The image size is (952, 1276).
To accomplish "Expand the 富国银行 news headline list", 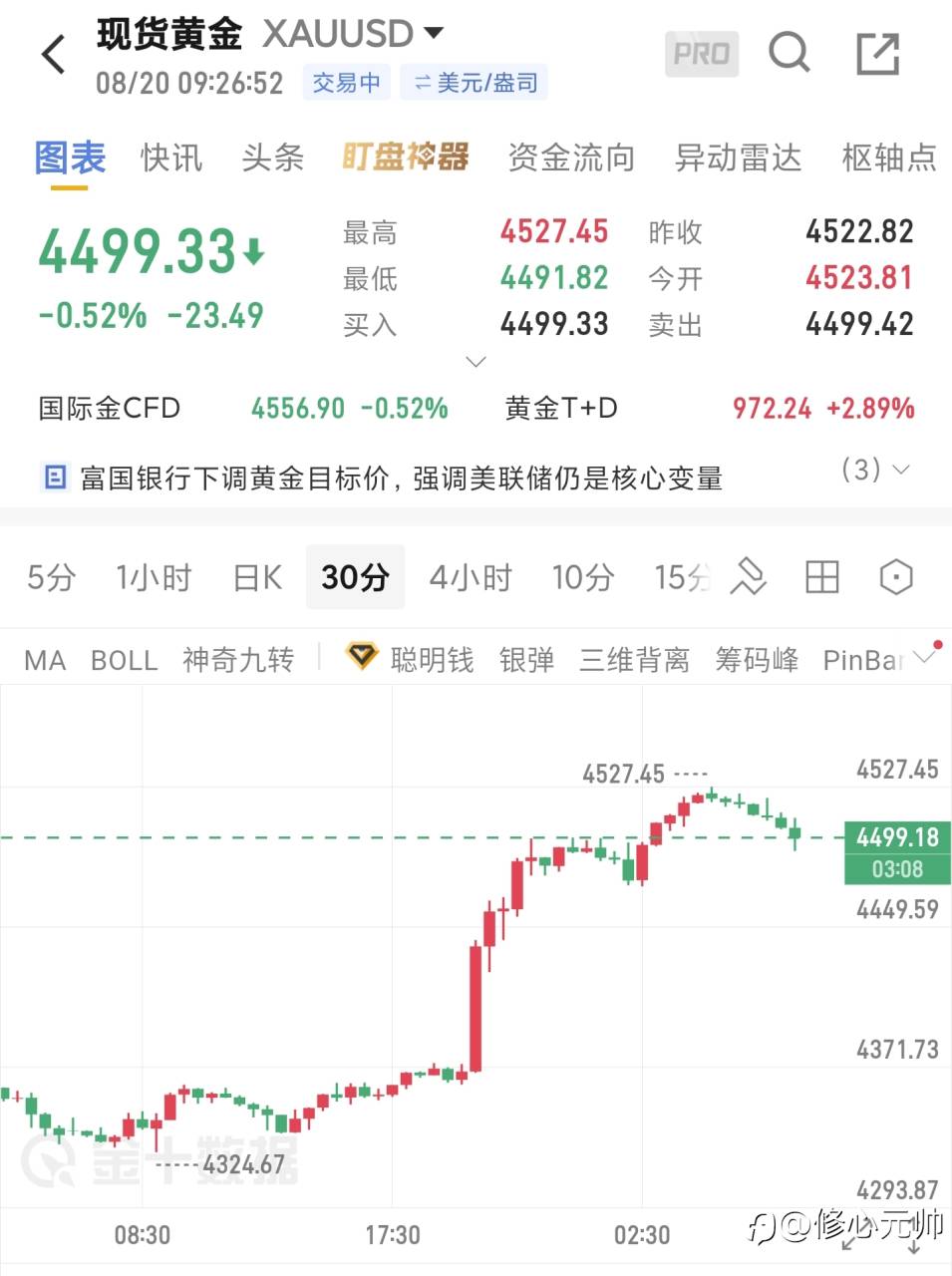I will [875, 469].
